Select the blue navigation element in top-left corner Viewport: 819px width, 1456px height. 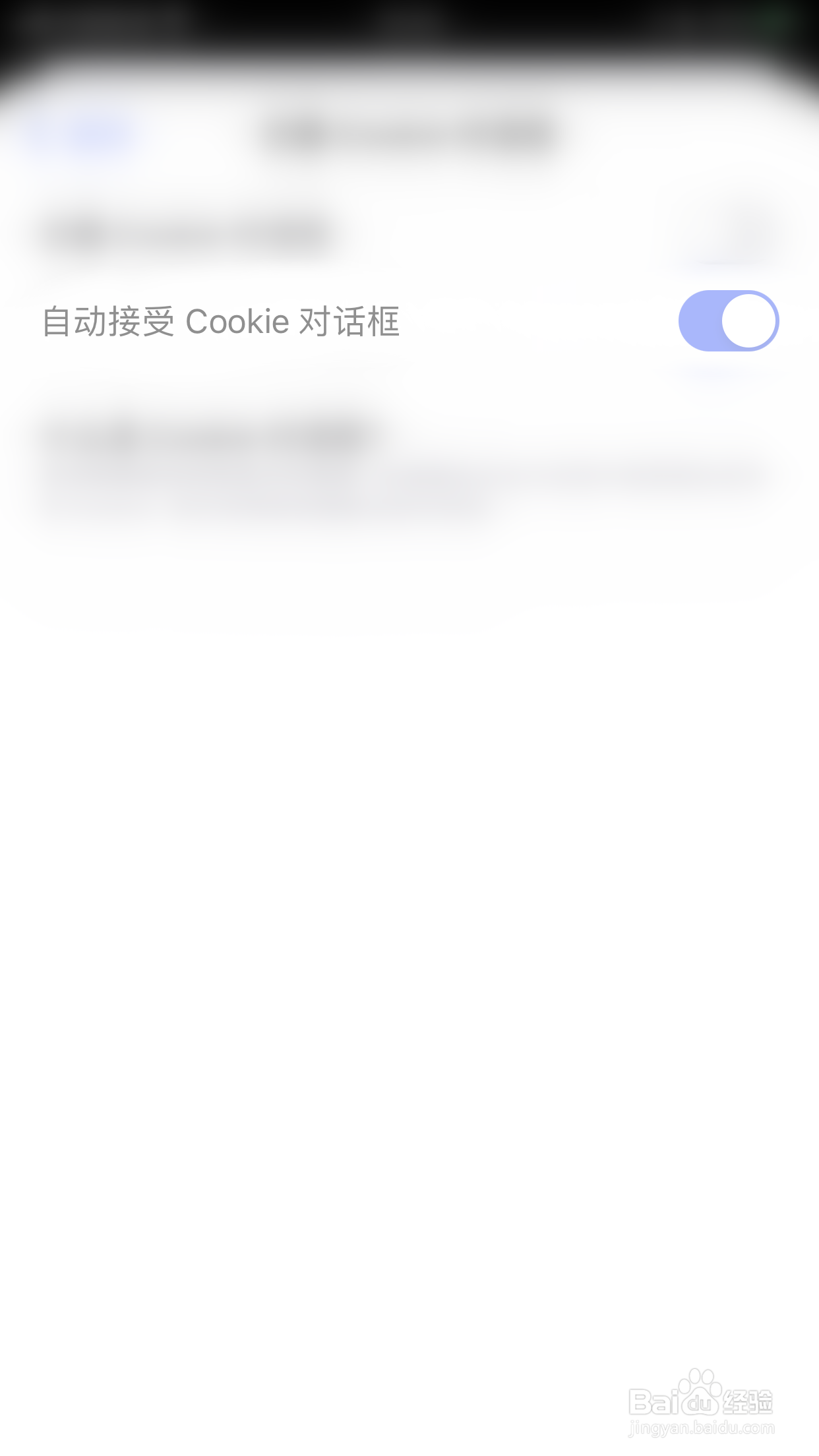pyautogui.click(x=84, y=135)
